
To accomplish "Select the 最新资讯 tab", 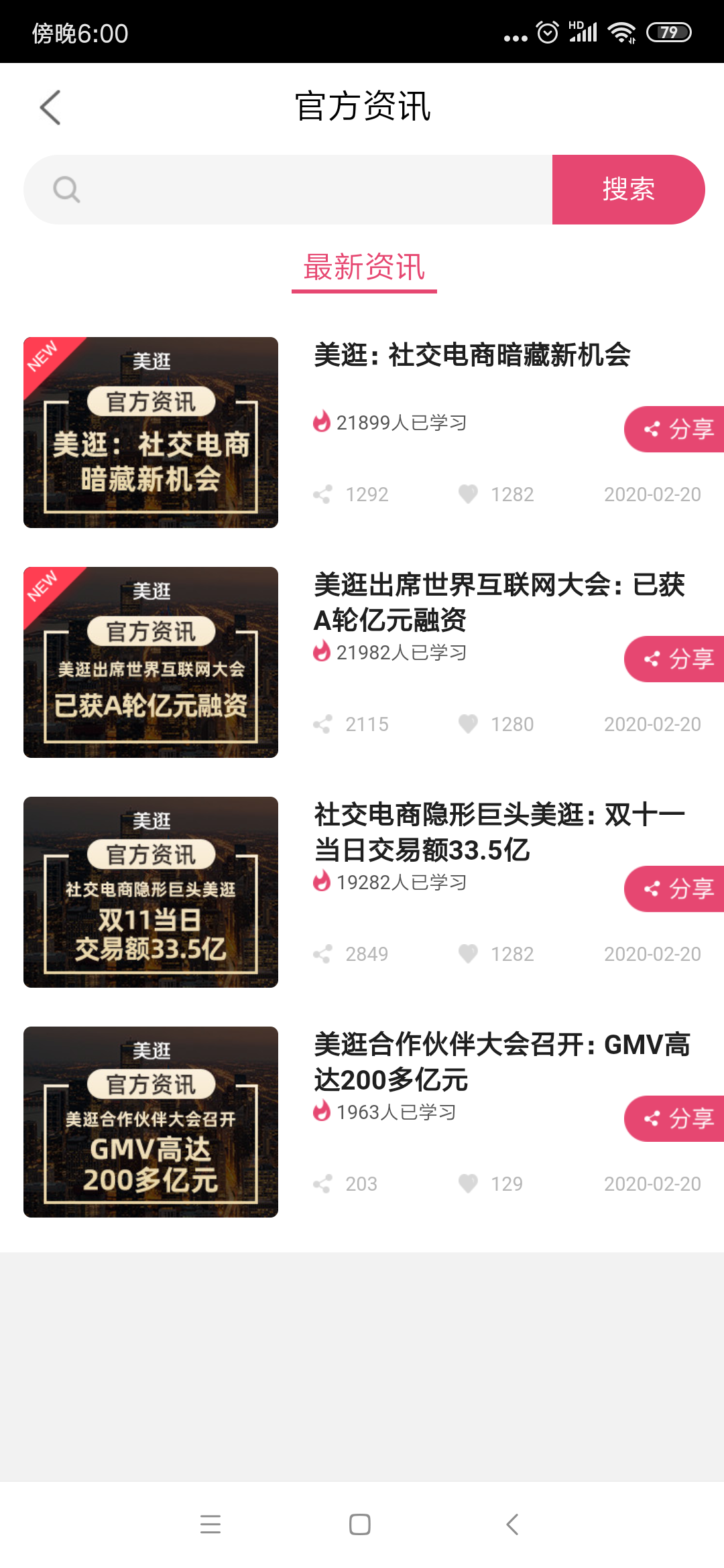I will coord(364,267).
